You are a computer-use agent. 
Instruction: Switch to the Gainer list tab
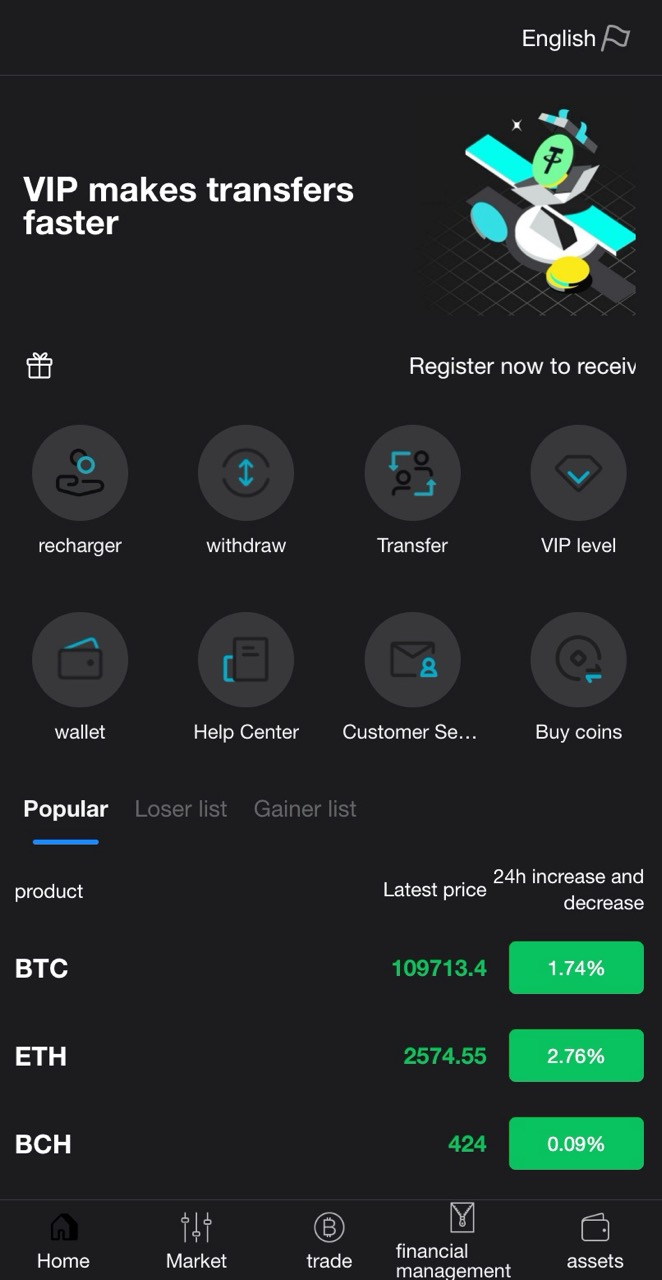point(305,809)
